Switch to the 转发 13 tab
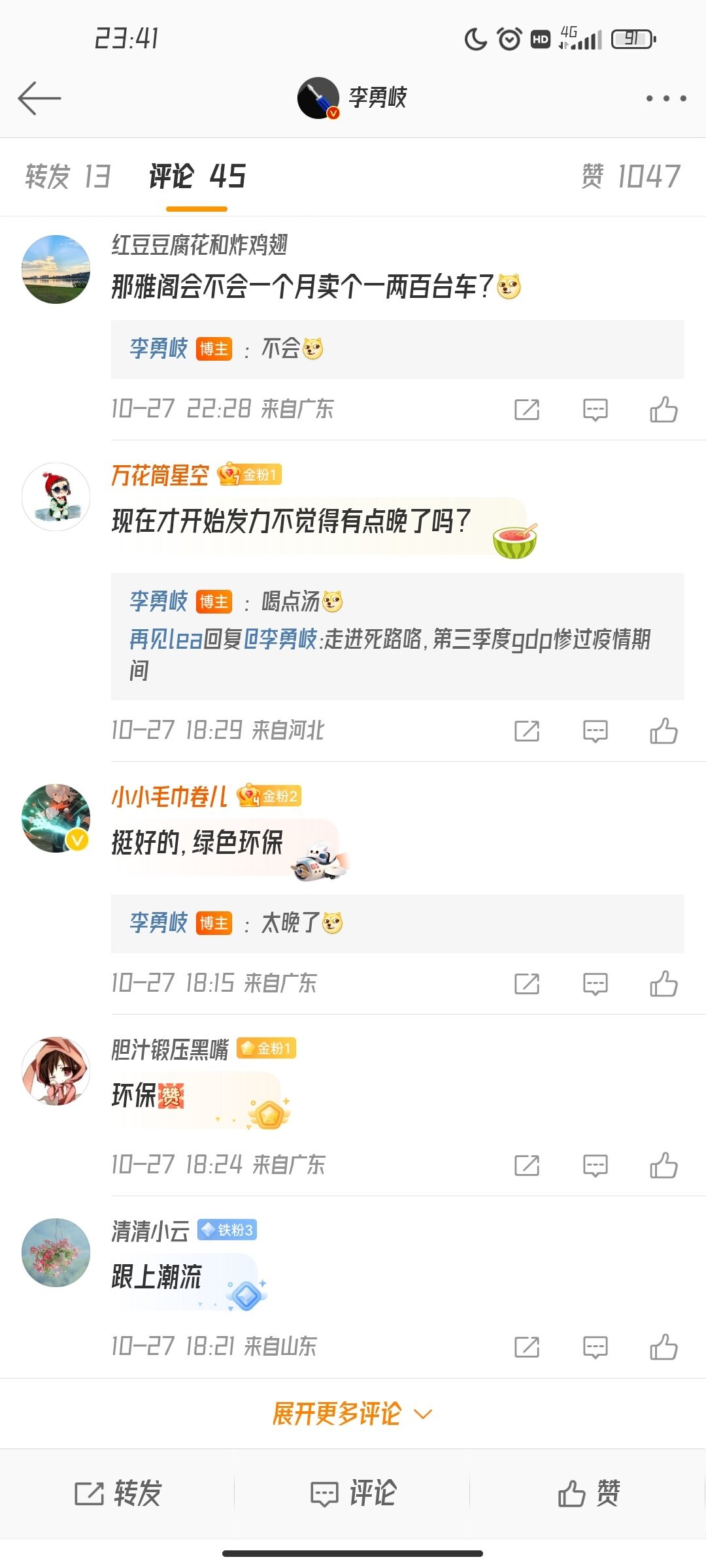 pos(68,176)
